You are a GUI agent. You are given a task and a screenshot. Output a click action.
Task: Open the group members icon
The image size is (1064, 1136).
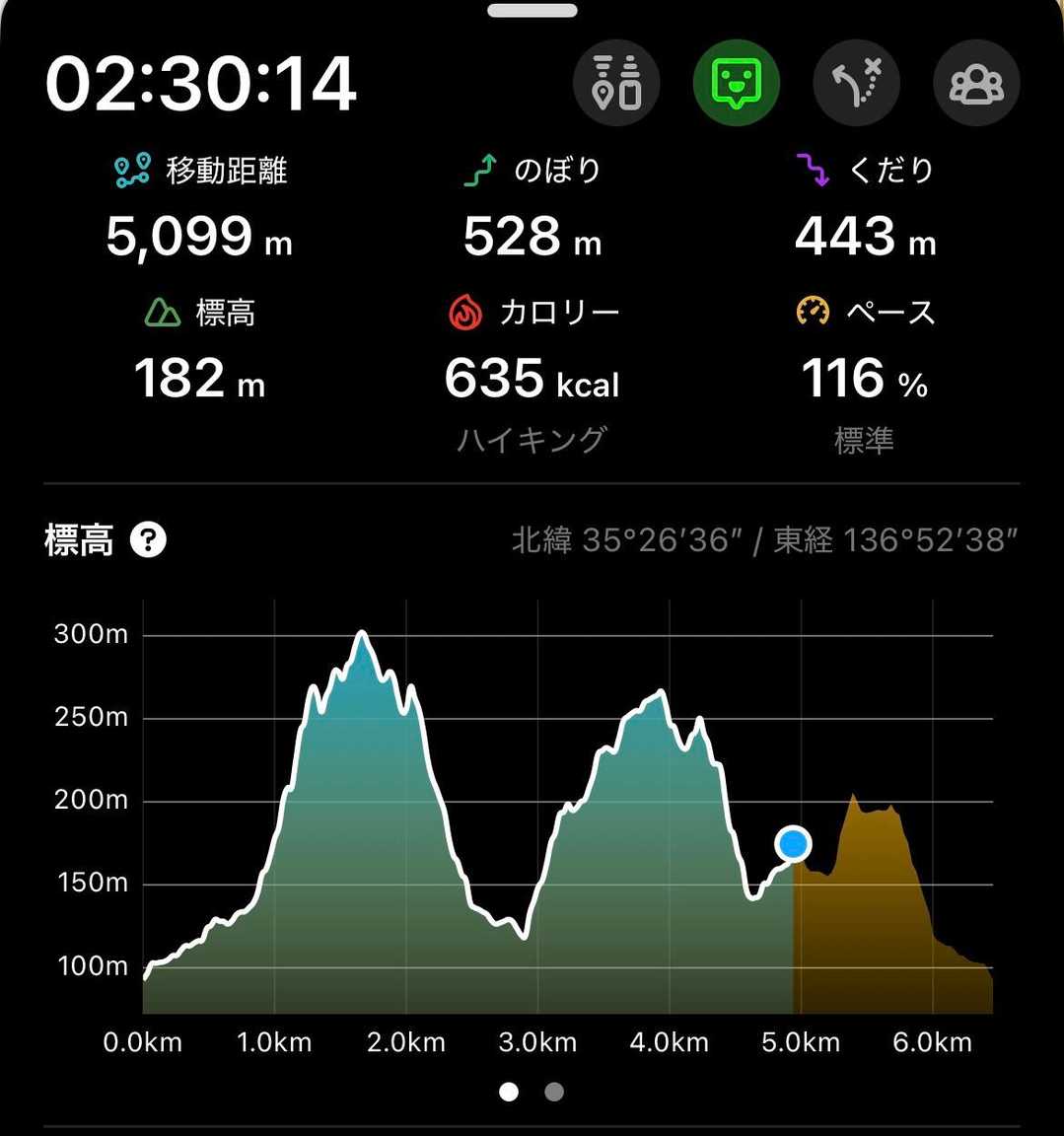pyautogui.click(x=975, y=83)
